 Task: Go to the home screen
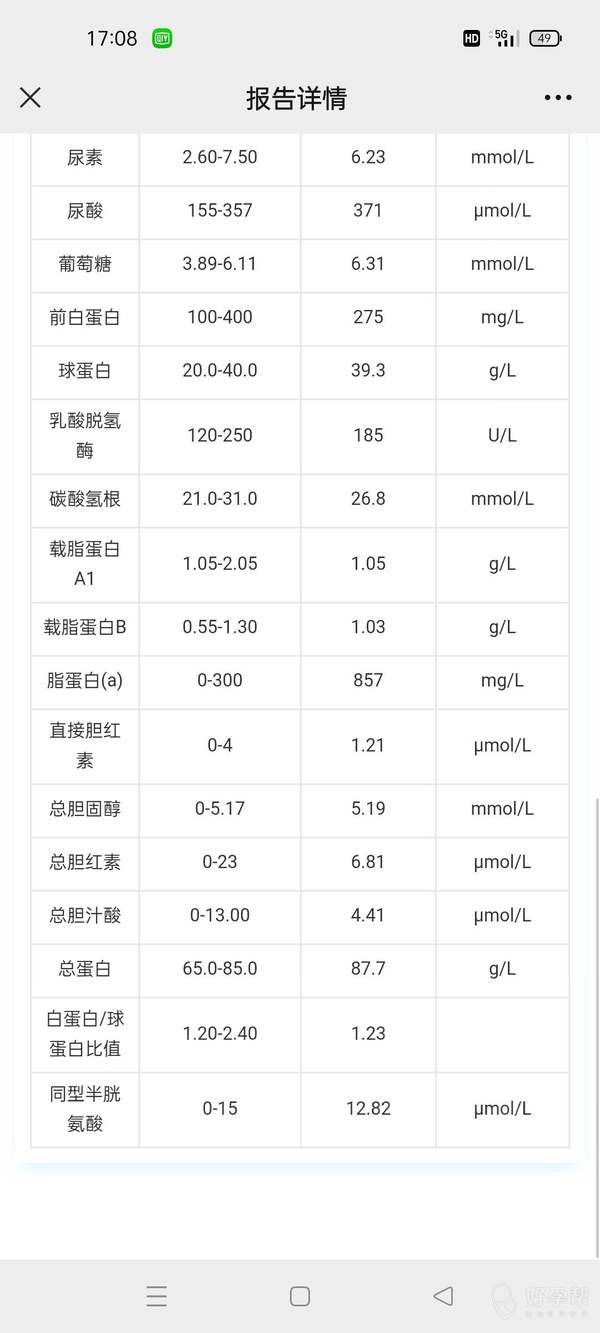[x=300, y=1296]
